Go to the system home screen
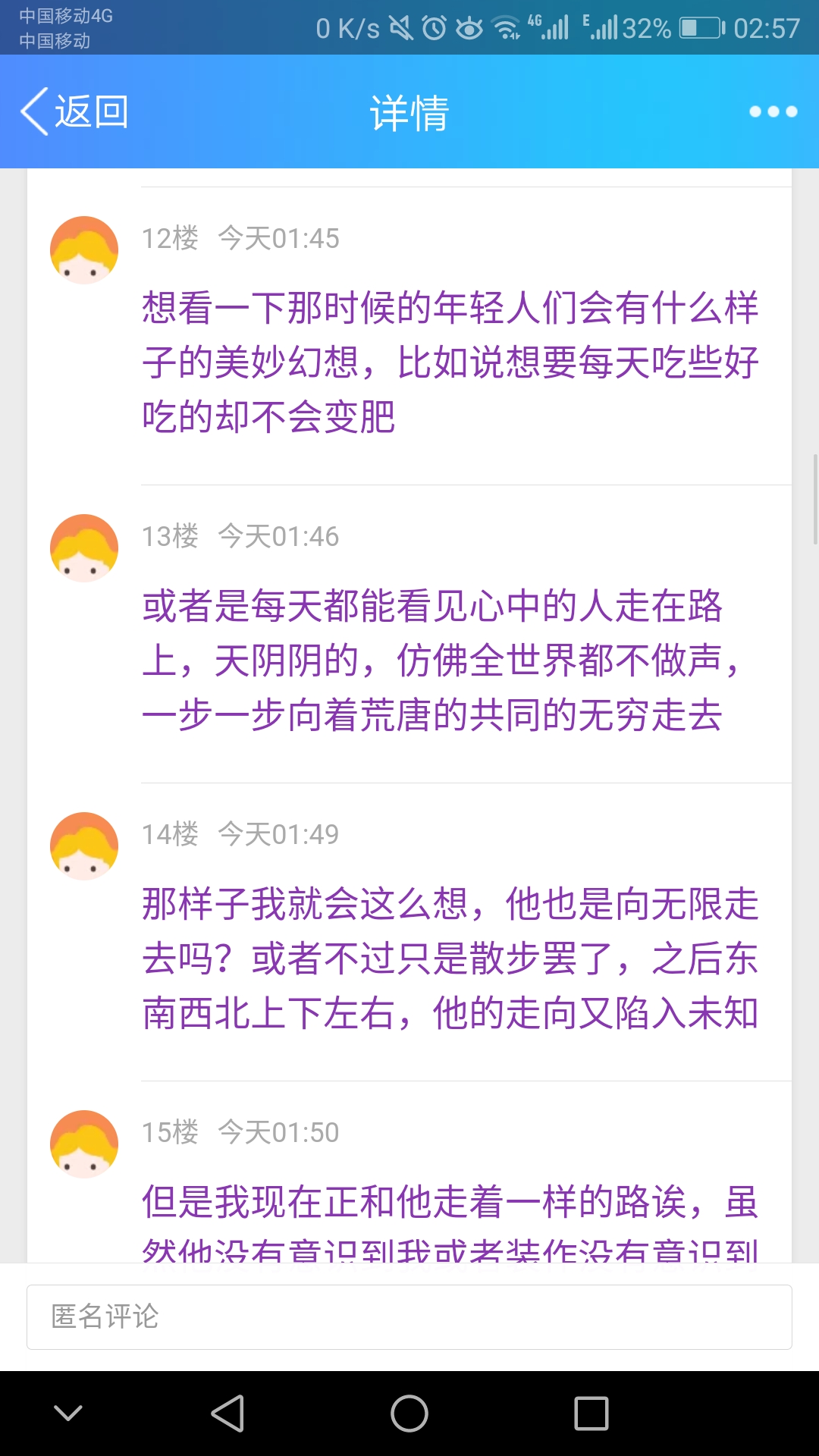Screen dimensions: 819x1456 [x=409, y=1414]
